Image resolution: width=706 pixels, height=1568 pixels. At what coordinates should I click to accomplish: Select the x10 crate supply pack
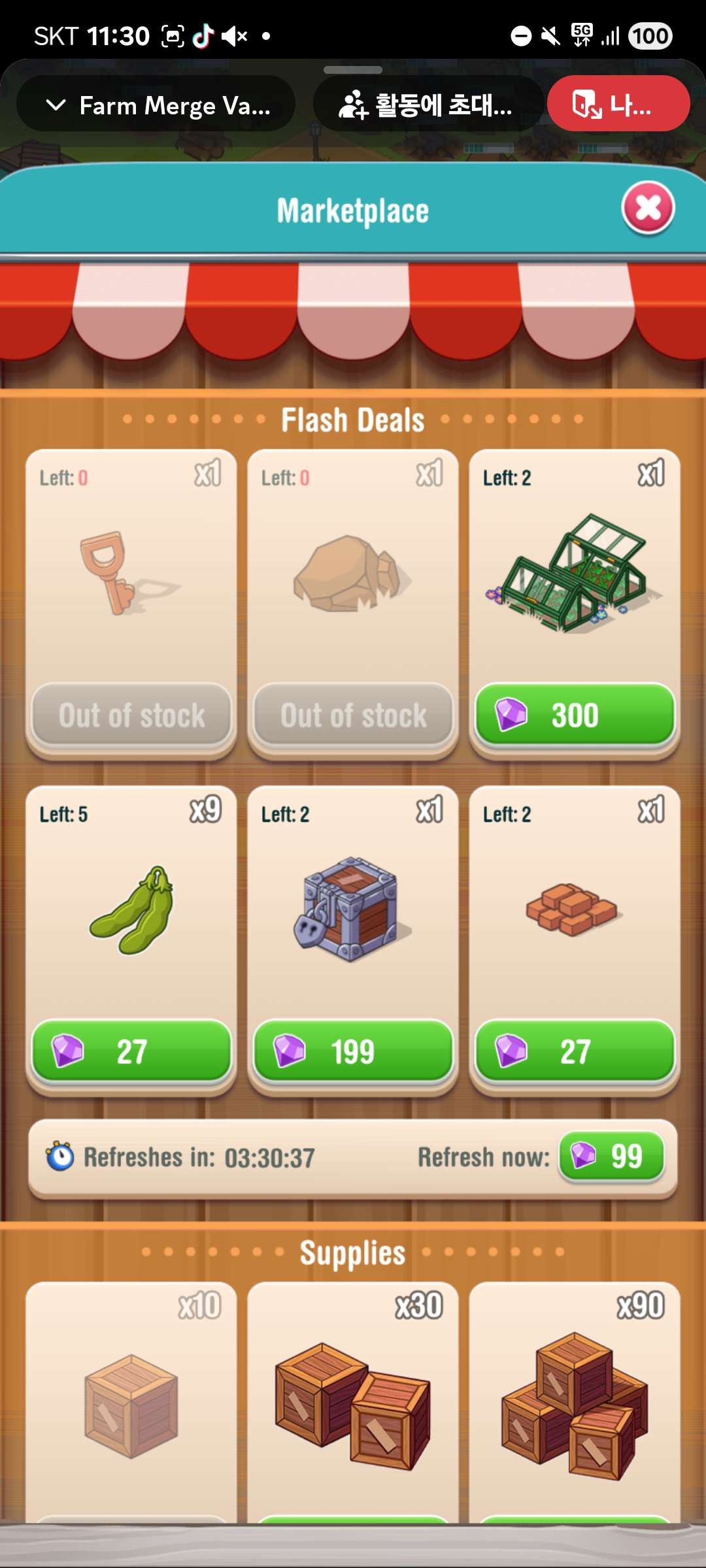(131, 1405)
